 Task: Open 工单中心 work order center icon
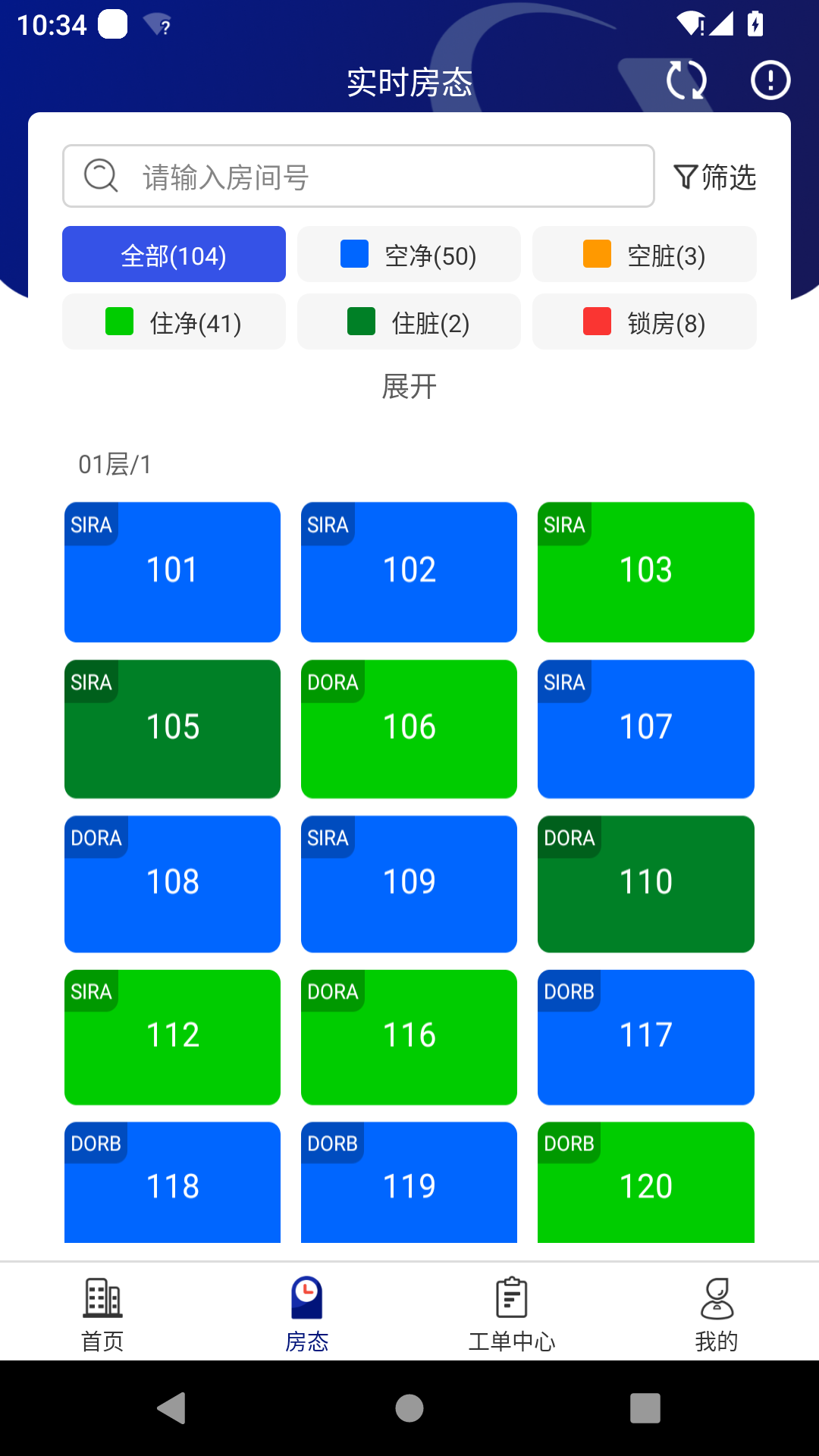click(512, 1298)
